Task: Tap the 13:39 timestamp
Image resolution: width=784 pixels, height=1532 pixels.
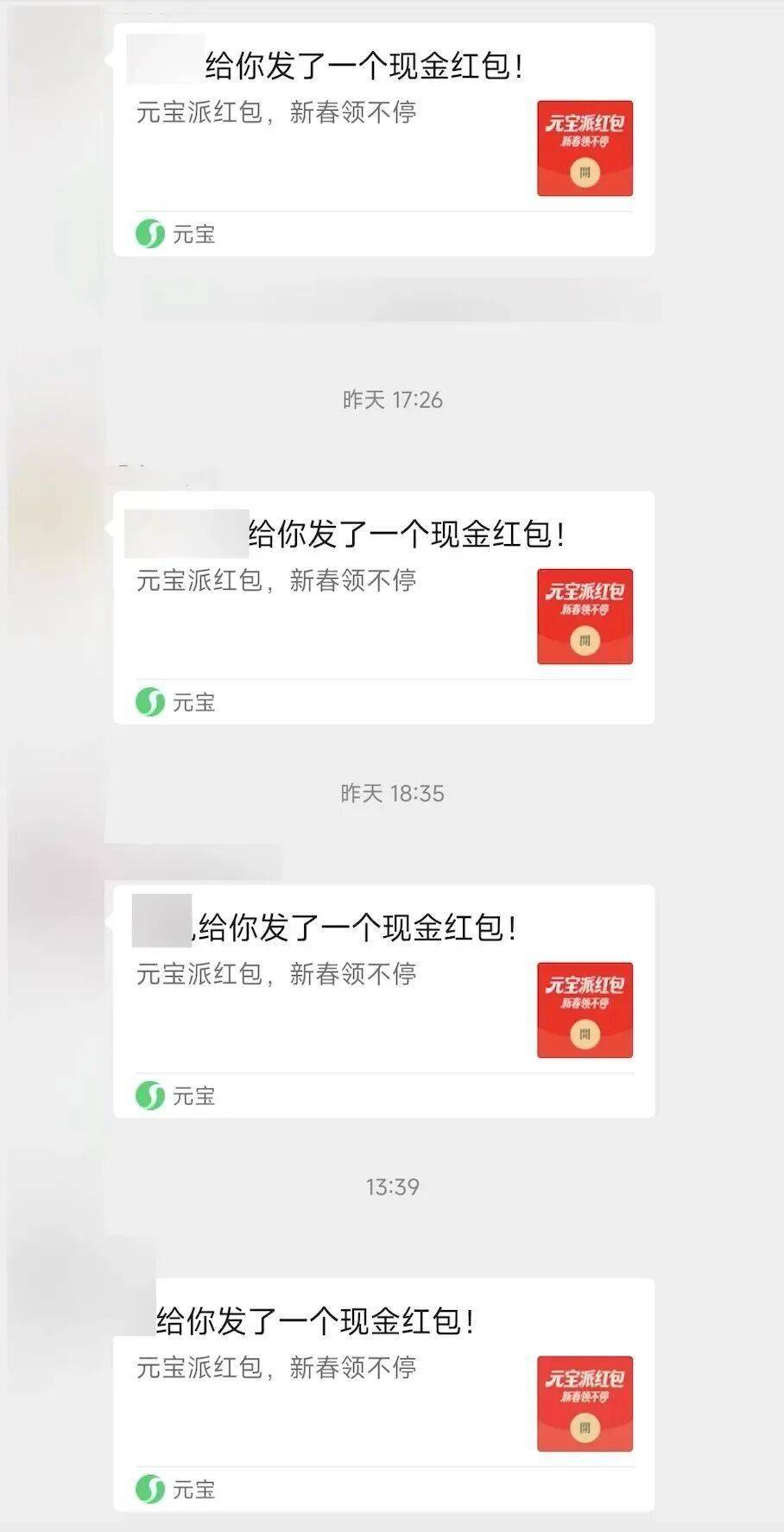Action: coord(391,1187)
